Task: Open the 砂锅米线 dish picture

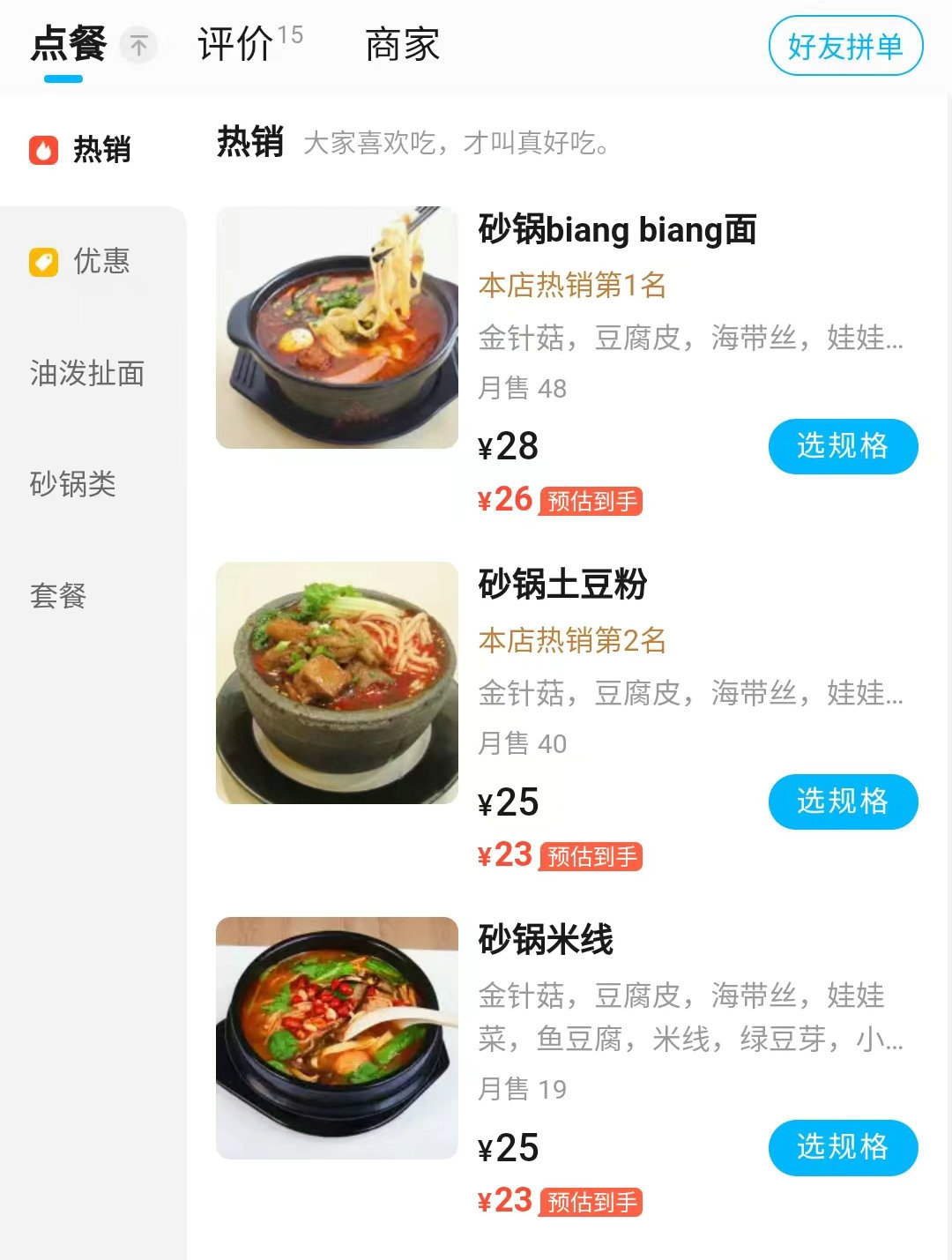Action: pos(337,1038)
